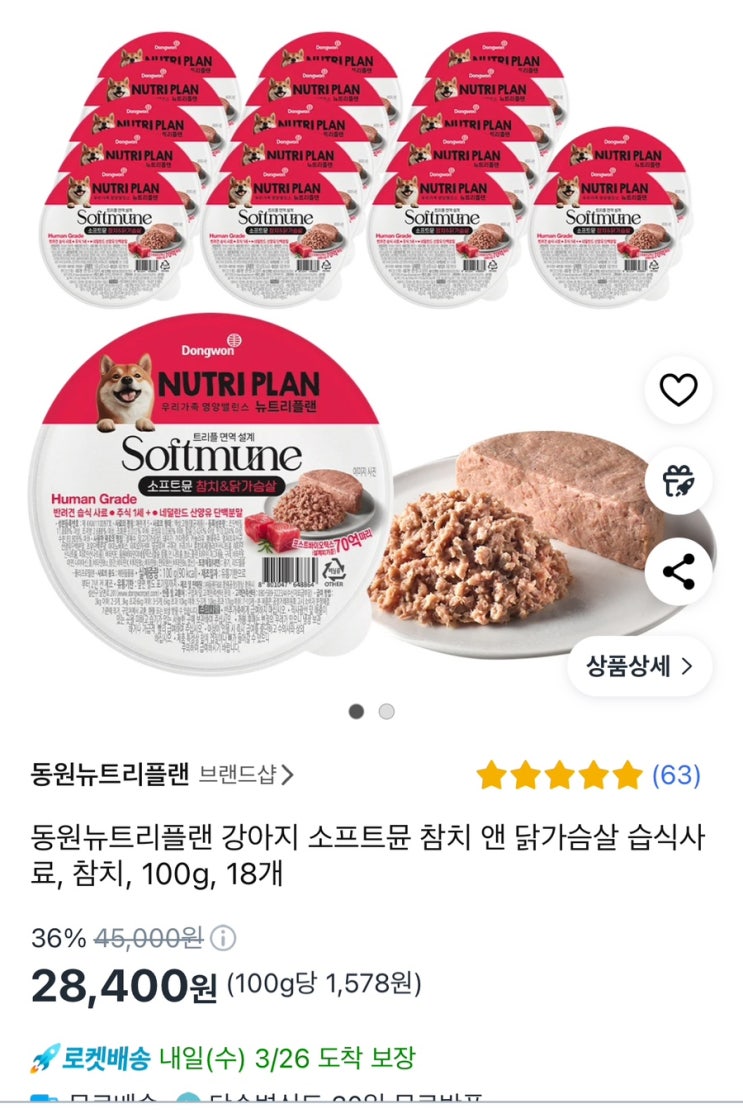Open the discount price info icon

tap(225, 938)
